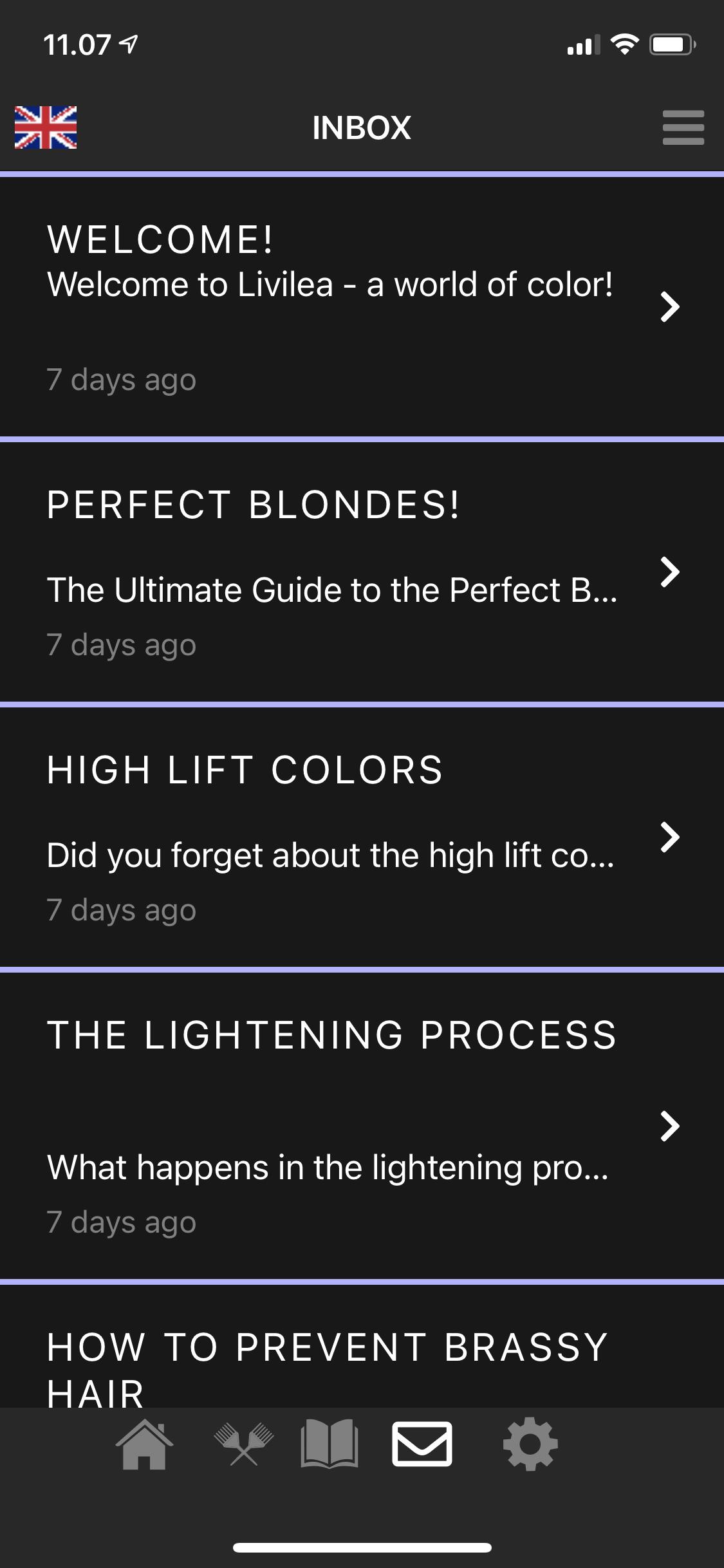Open the UK flag language selector
The image size is (724, 1568).
coord(46,127)
